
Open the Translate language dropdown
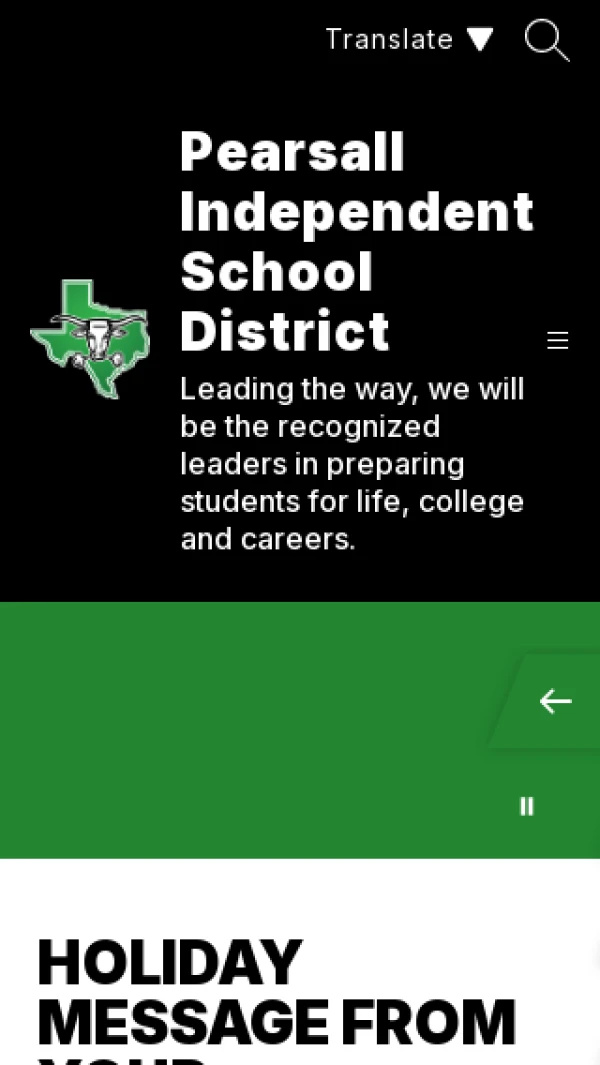coord(409,39)
